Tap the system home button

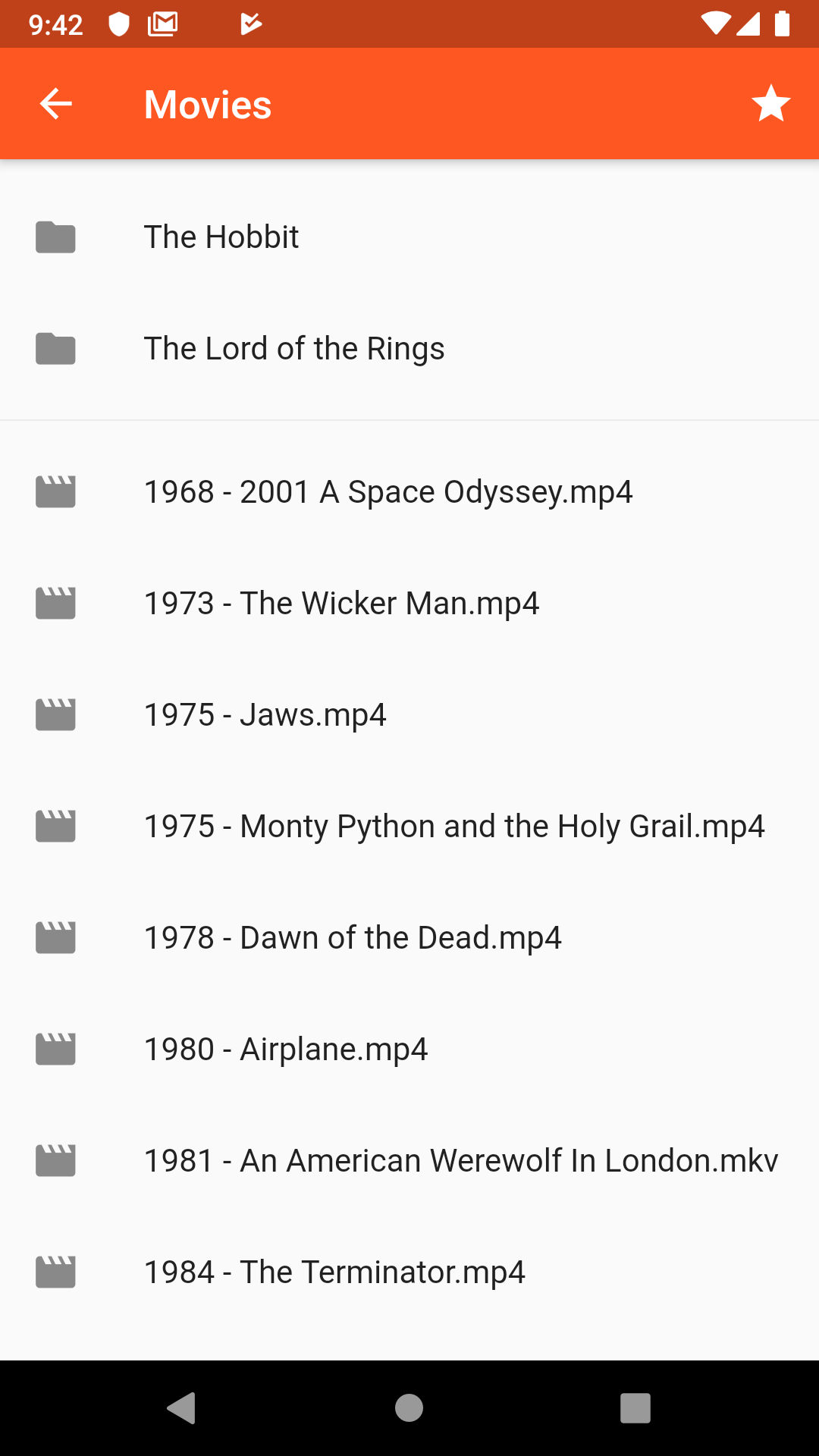pos(409,1408)
